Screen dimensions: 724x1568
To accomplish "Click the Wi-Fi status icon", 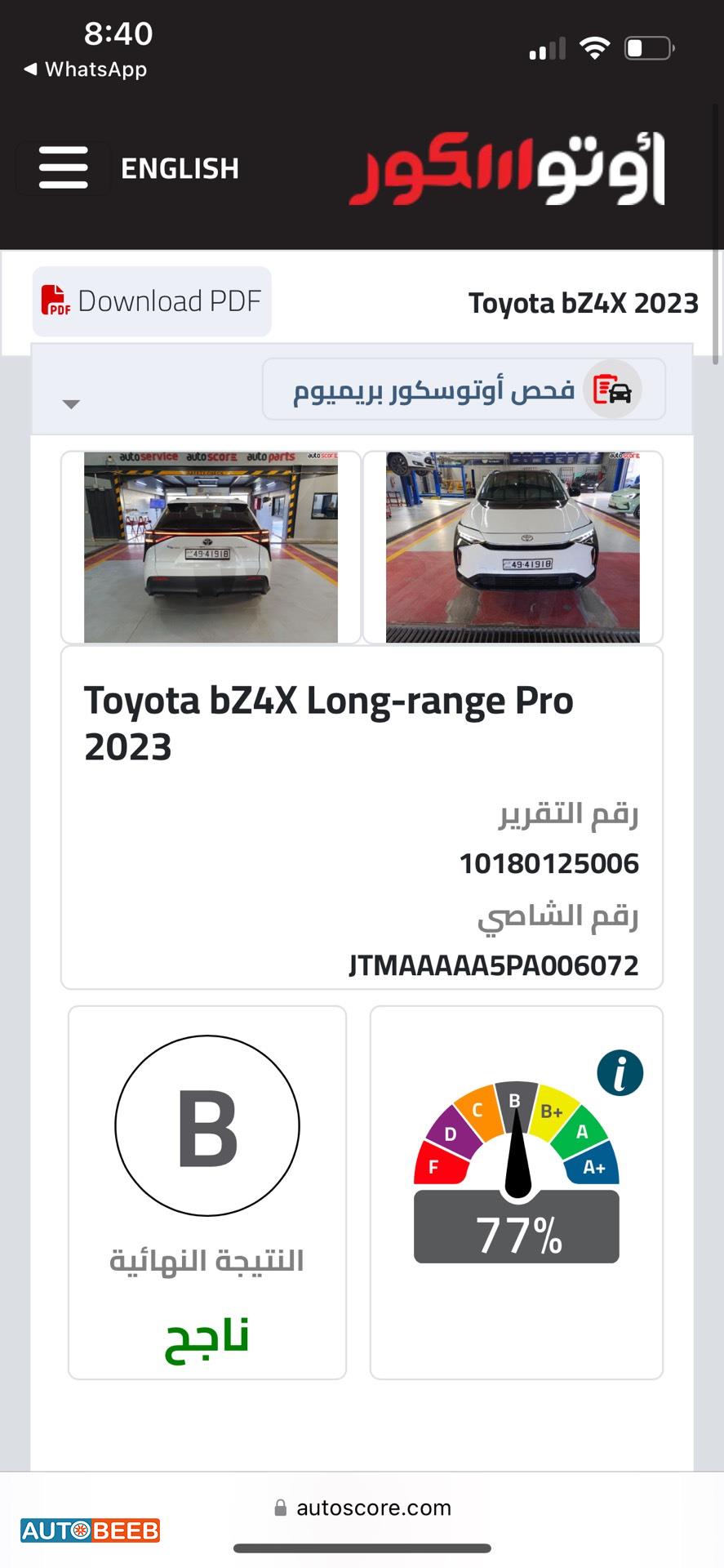I will [x=595, y=47].
